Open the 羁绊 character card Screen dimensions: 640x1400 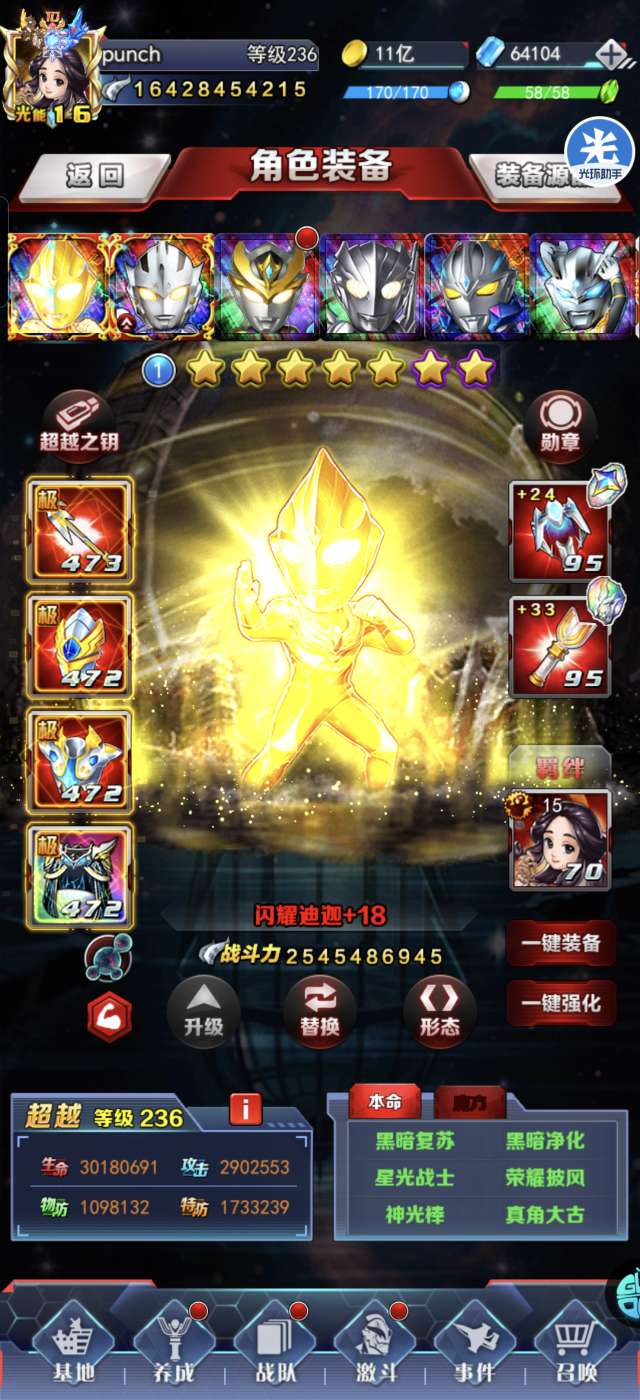pos(560,840)
